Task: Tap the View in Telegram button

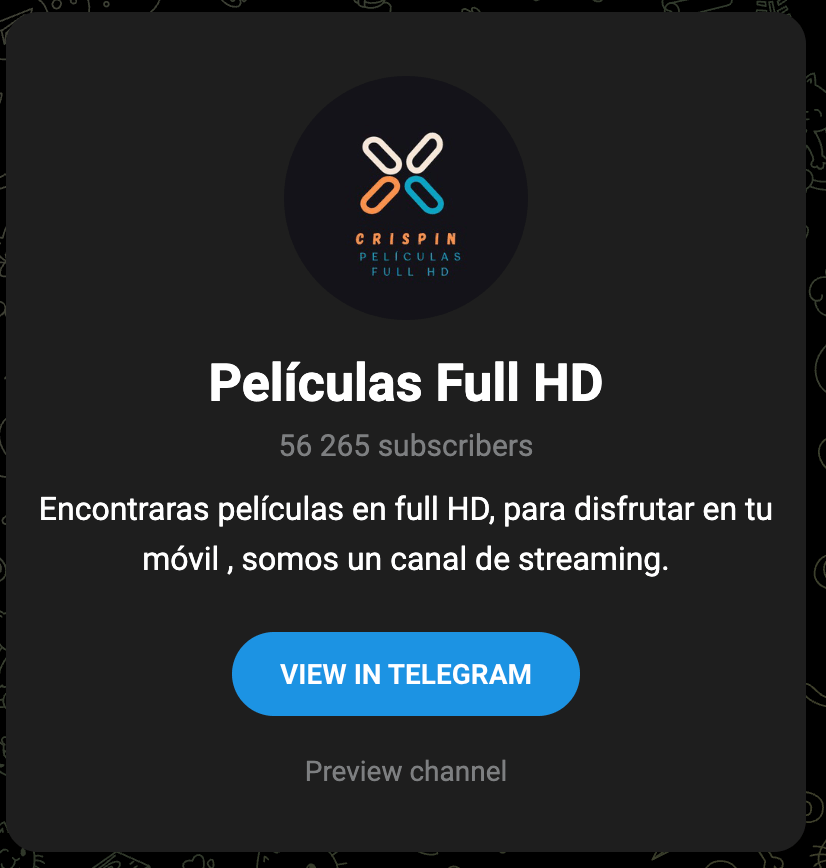Action: (x=405, y=674)
